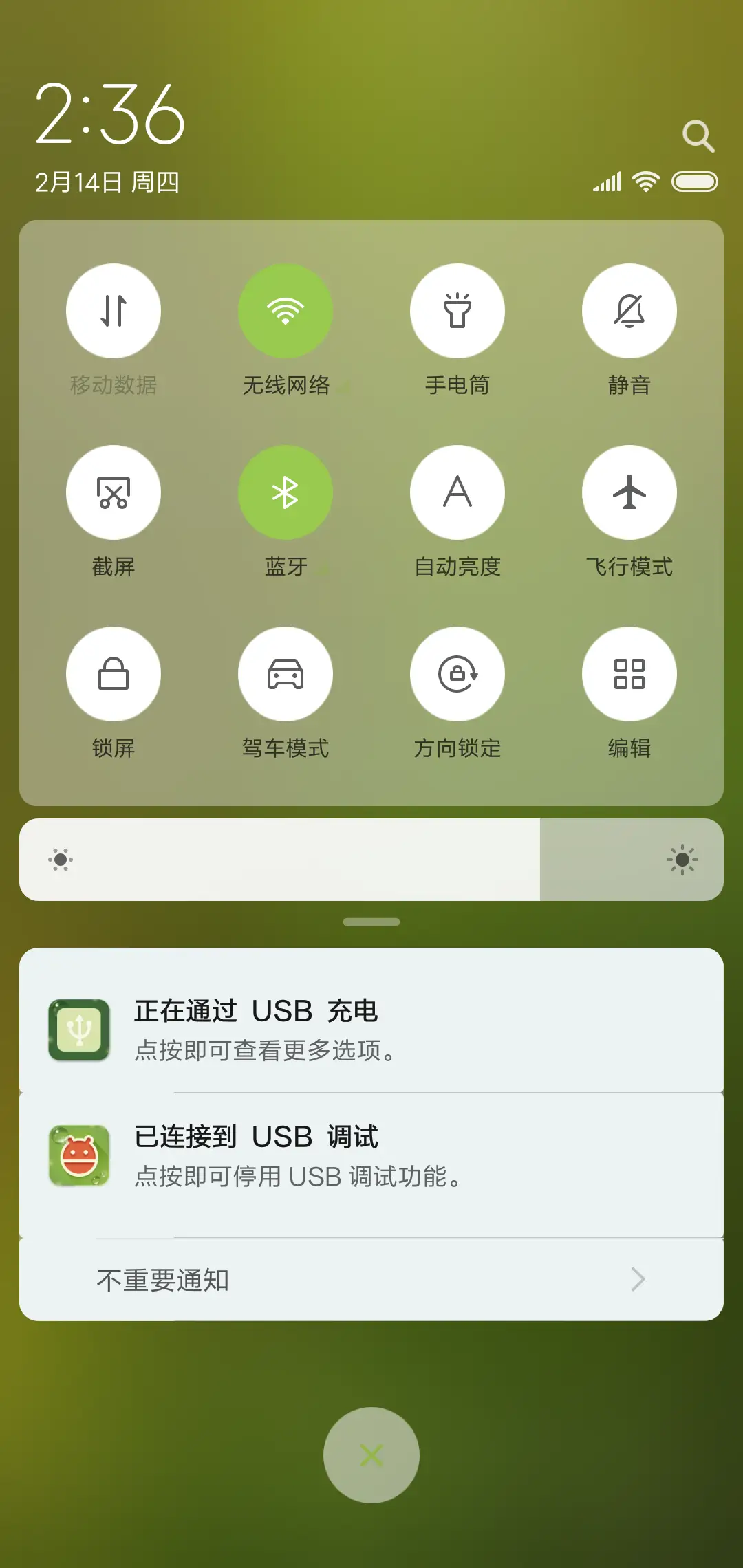Screen dimensions: 743x1568
Task: Turn on the flashlight
Action: [x=457, y=311]
